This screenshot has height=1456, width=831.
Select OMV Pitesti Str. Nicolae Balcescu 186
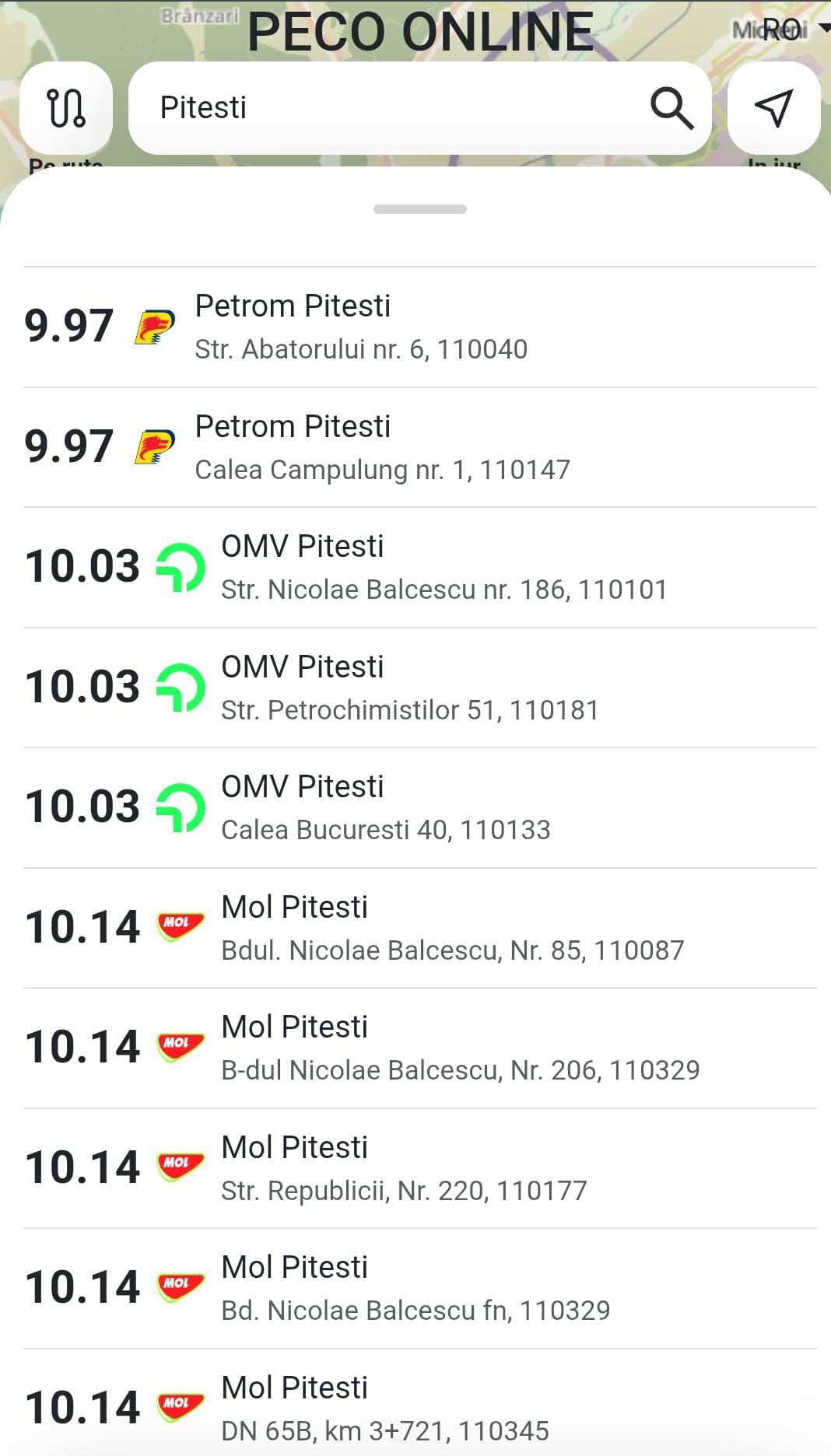click(x=420, y=568)
